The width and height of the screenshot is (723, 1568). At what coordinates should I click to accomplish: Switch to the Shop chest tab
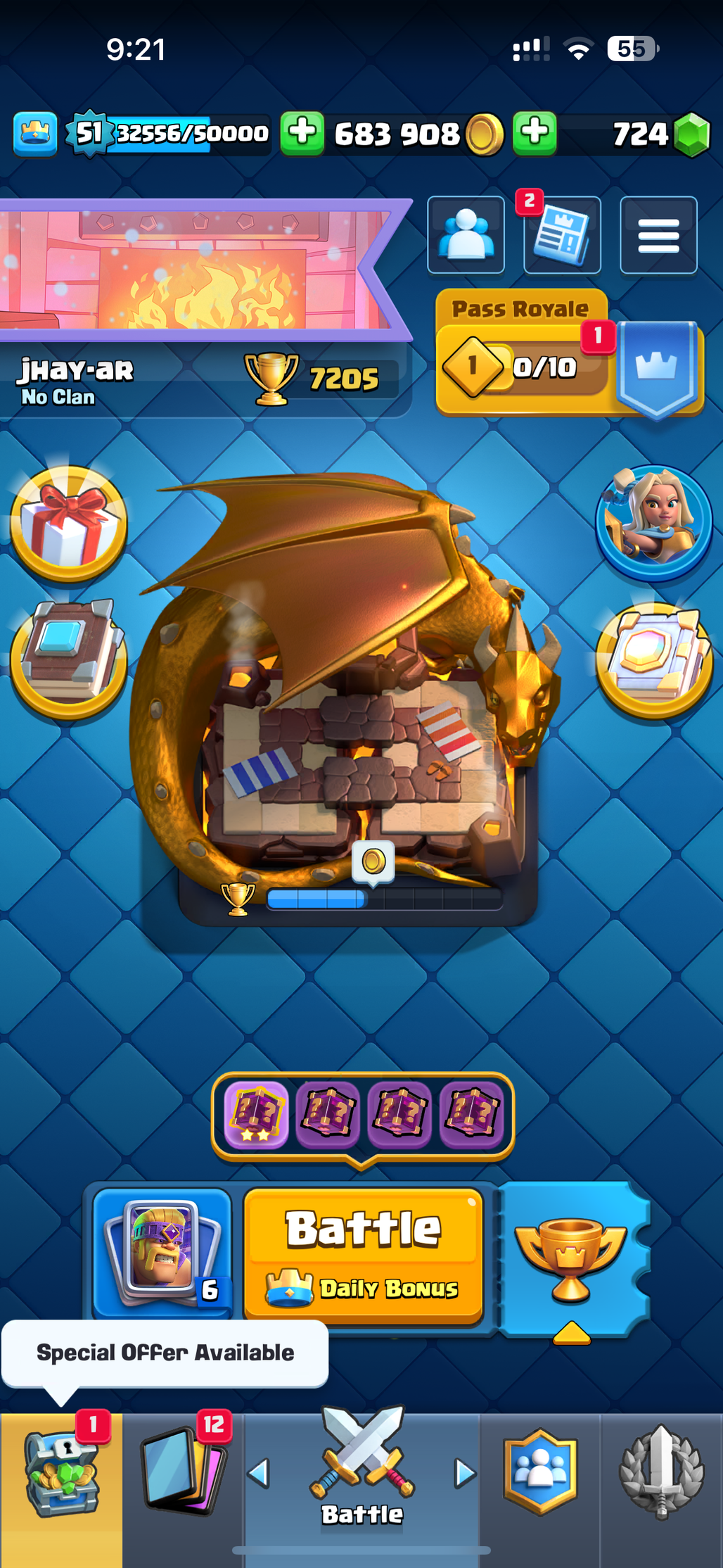[61, 1482]
